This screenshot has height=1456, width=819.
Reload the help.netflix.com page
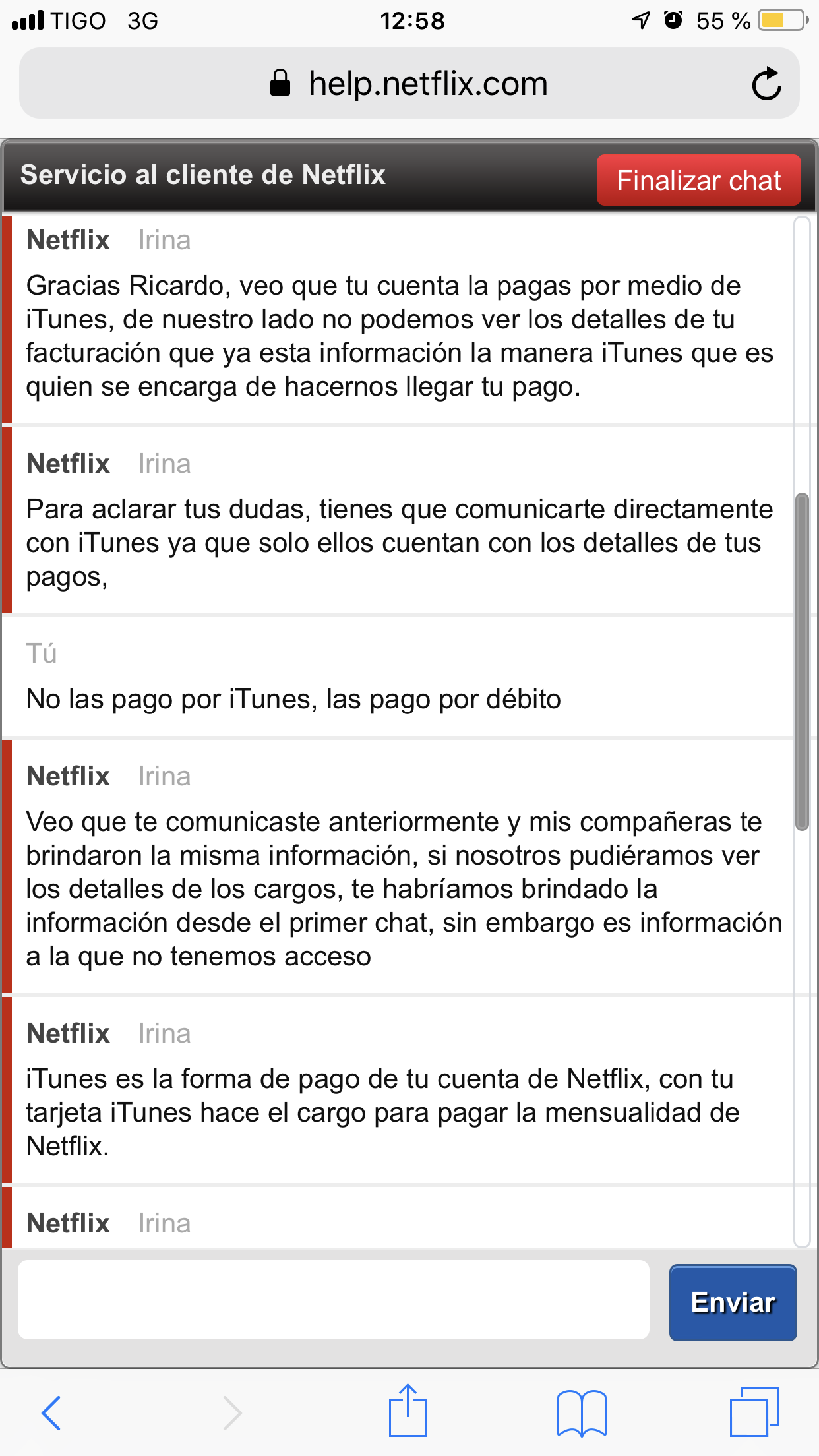click(766, 84)
